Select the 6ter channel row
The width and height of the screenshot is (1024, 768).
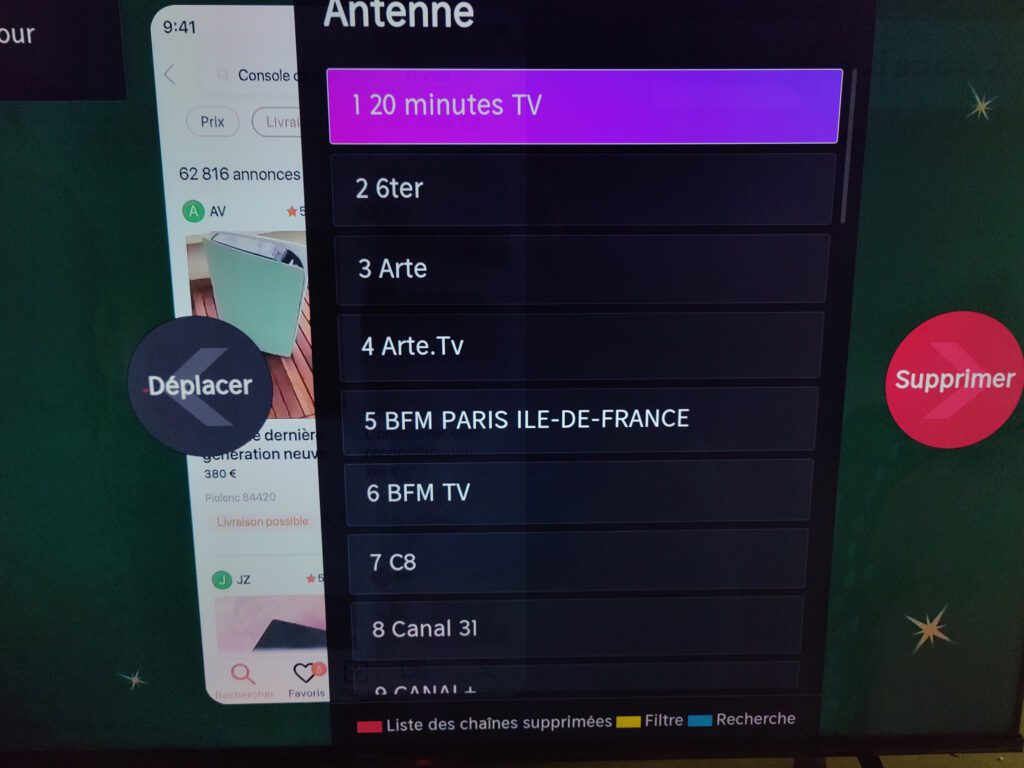pyautogui.click(x=583, y=189)
